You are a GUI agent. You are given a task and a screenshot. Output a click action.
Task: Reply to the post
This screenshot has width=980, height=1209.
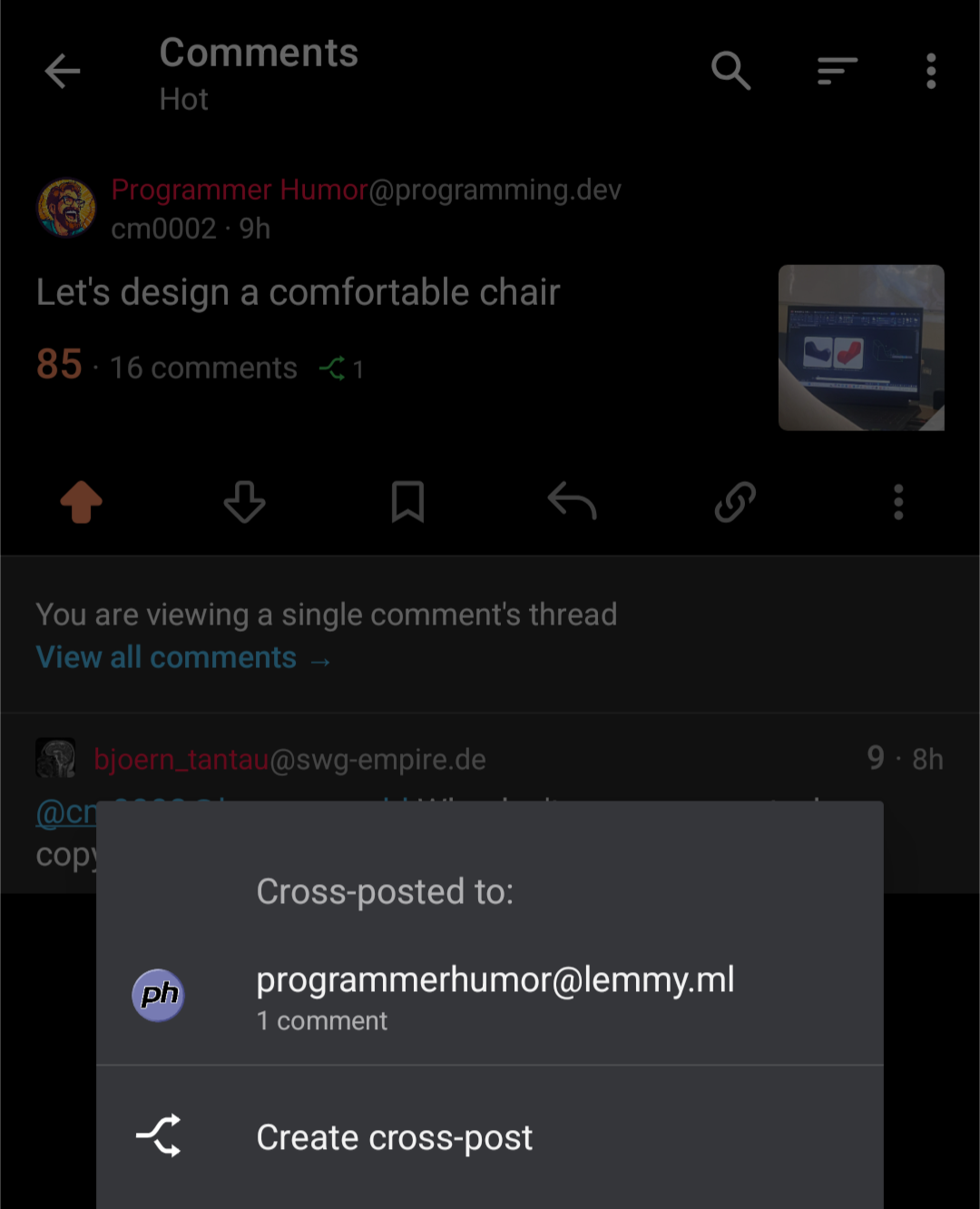point(572,502)
